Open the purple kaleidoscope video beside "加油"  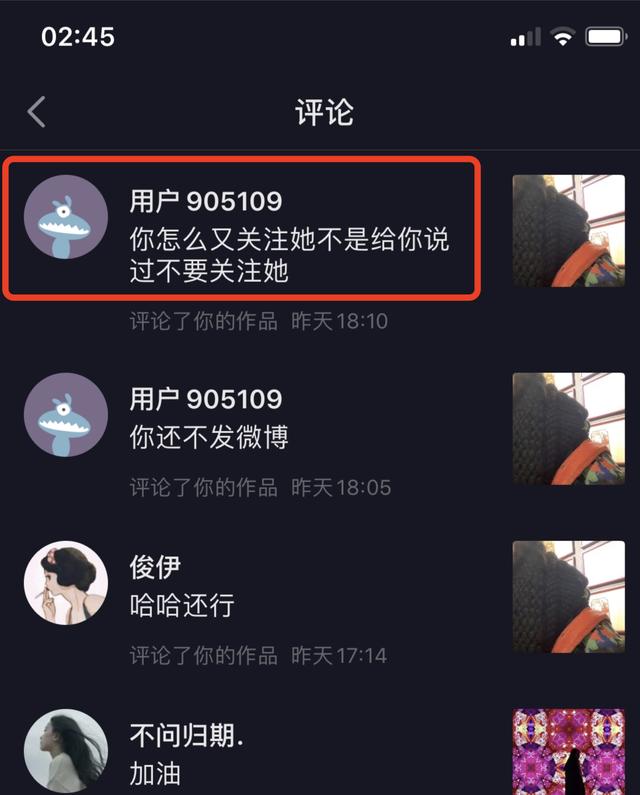point(561,752)
